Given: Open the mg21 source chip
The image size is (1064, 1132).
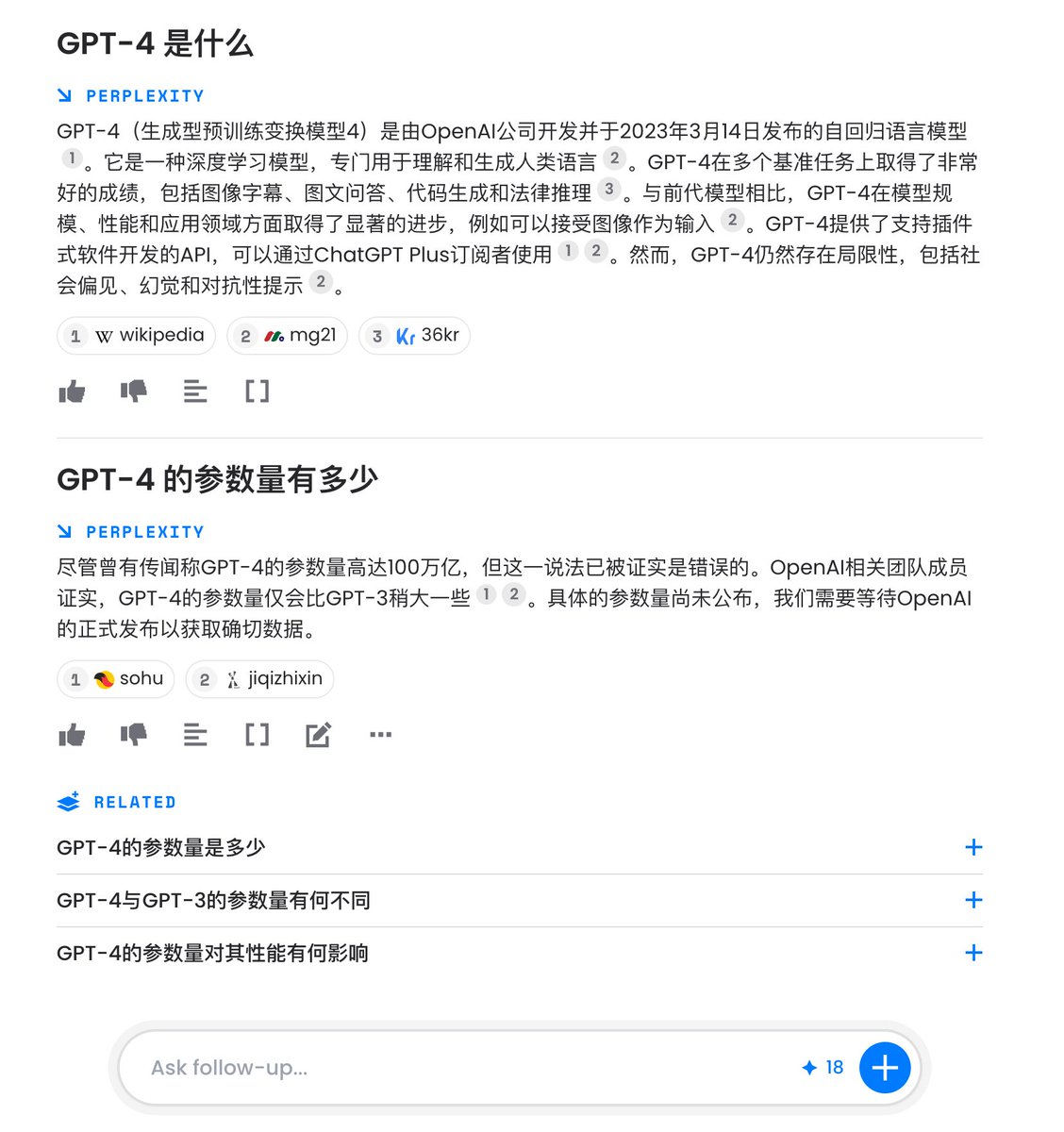Looking at the screenshot, I should click(288, 336).
